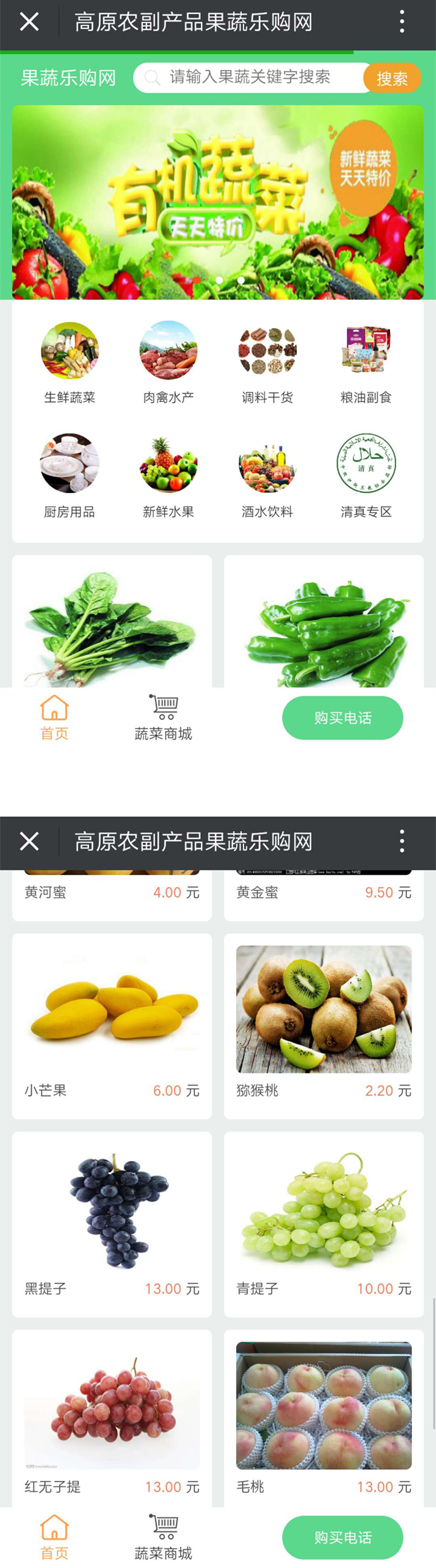Tap the fruit and vegetable keyword search box
The width and height of the screenshot is (436, 1568).
pyautogui.click(x=249, y=77)
